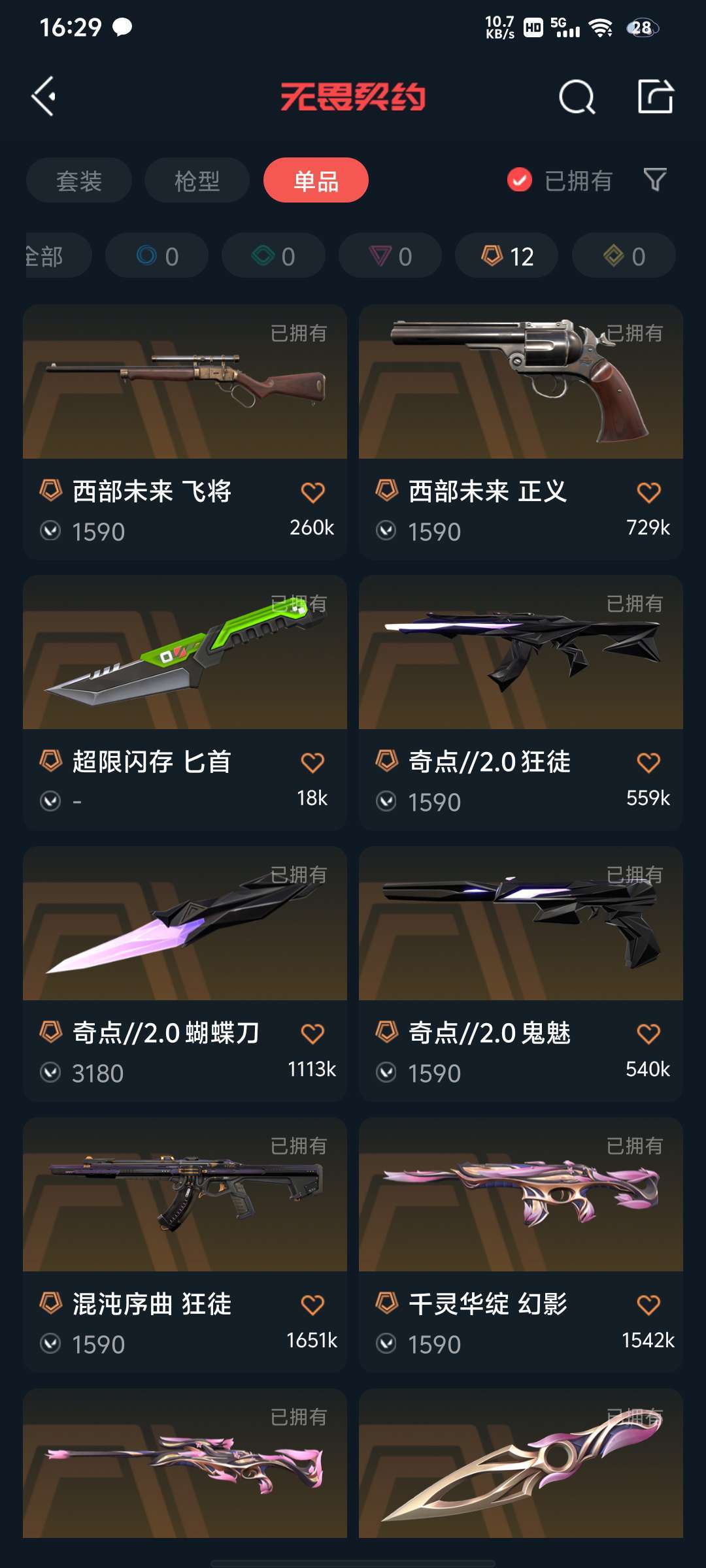The height and width of the screenshot is (1568, 706).
Task: Filter by the blue circle tier chip
Action: 157,255
